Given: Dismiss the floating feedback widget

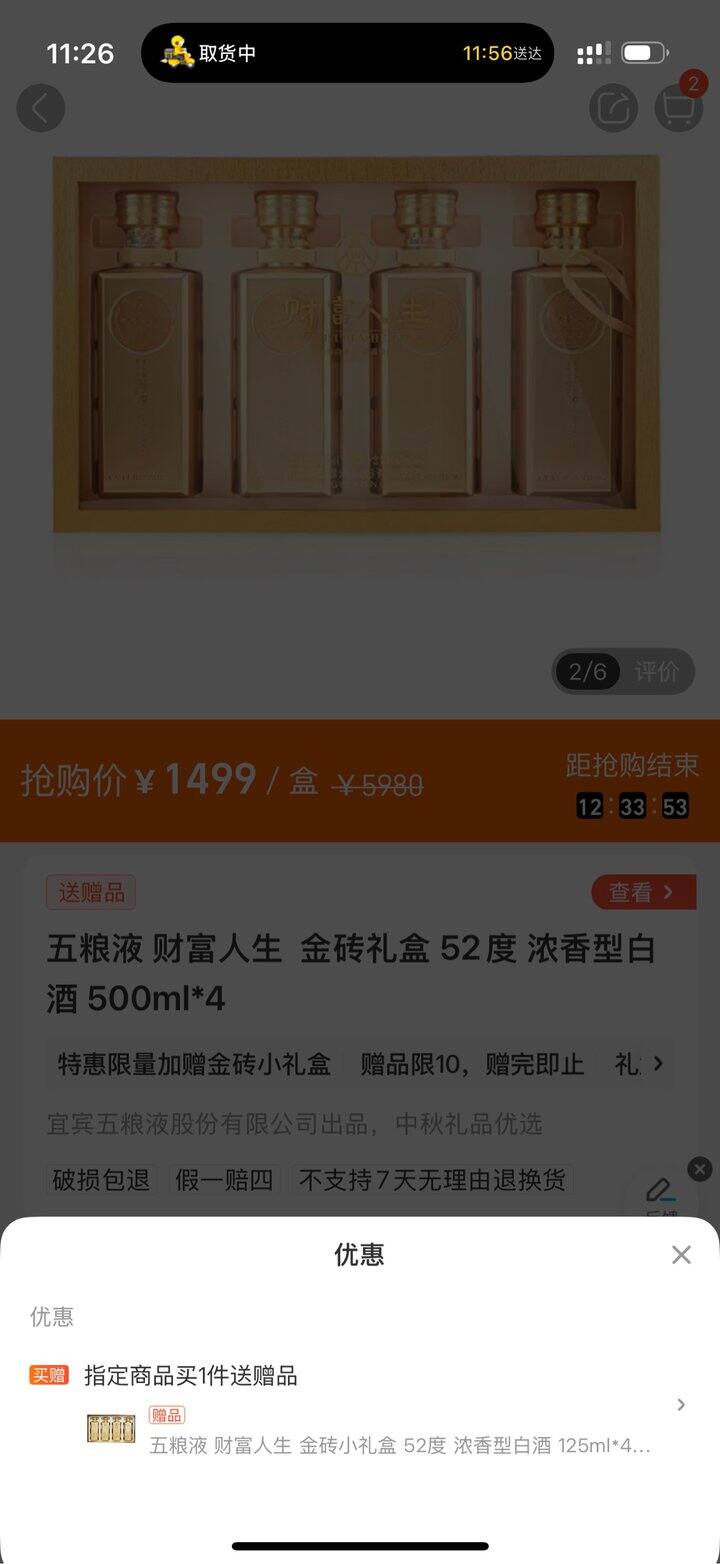Looking at the screenshot, I should (x=700, y=1168).
